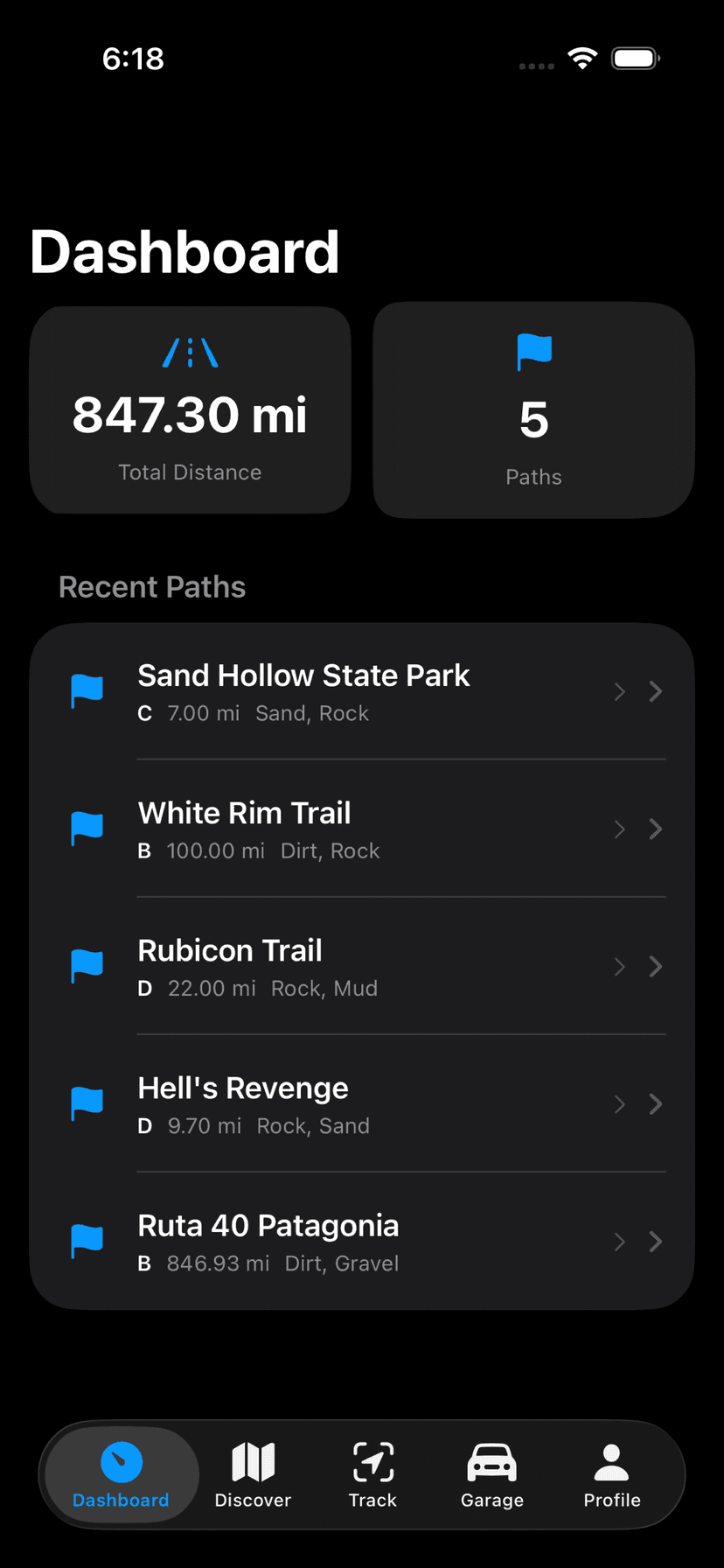Click the Wi-Fi icon in the status bar

[x=582, y=58]
